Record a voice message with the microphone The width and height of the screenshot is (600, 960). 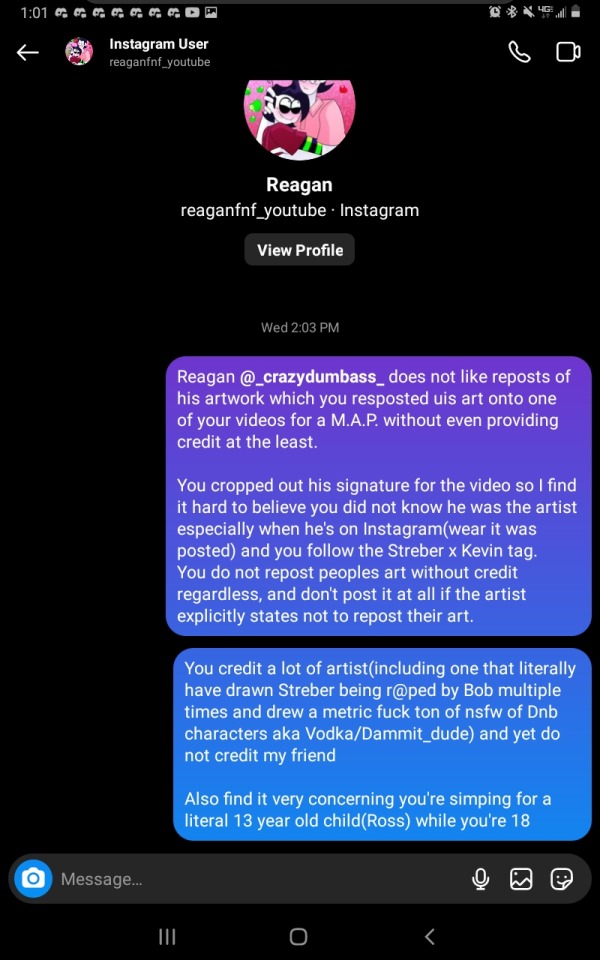point(480,879)
